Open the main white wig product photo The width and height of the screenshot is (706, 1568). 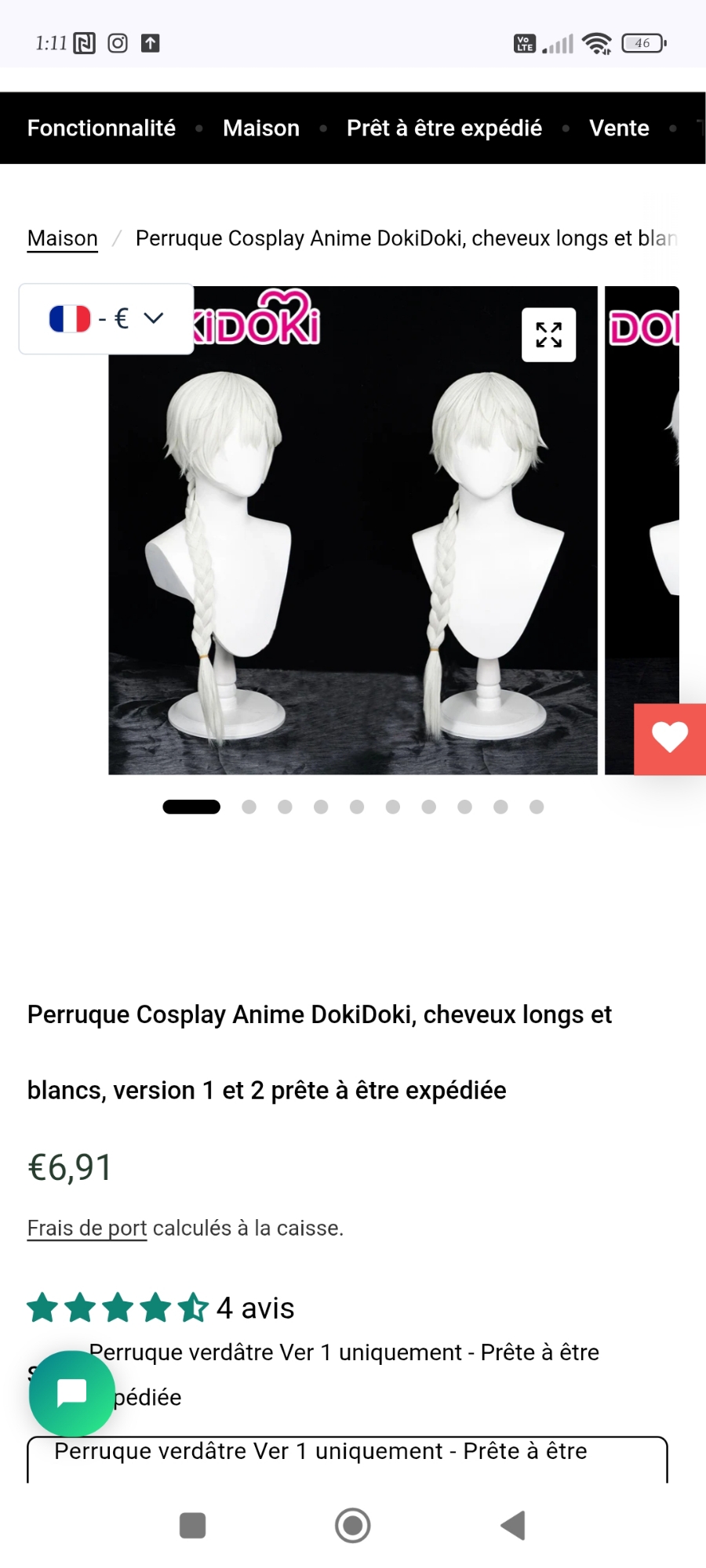tap(353, 549)
